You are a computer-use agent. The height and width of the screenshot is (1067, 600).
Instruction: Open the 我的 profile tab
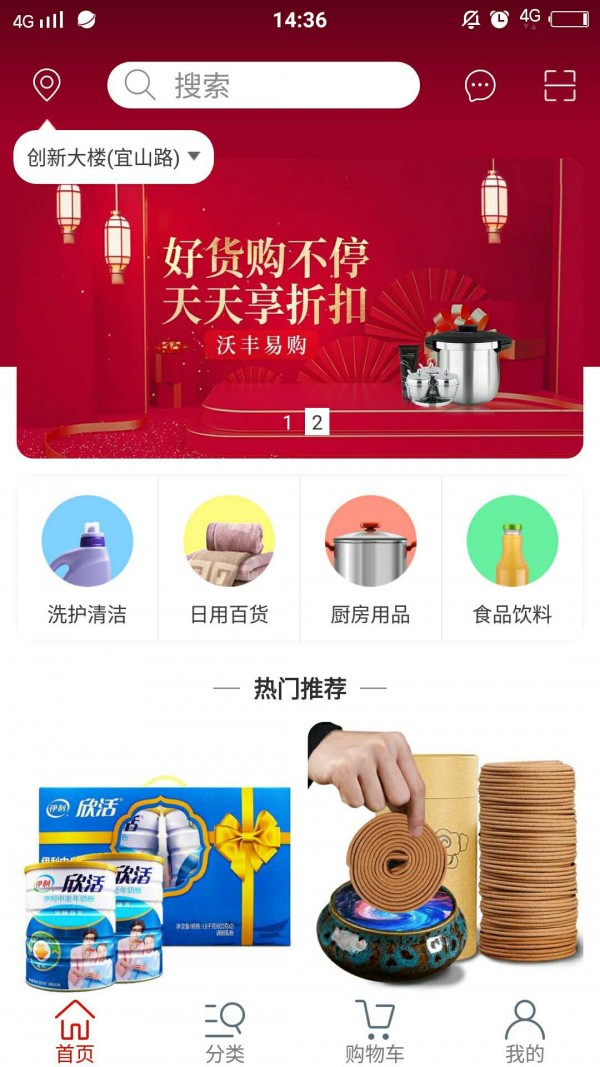pos(524,1032)
